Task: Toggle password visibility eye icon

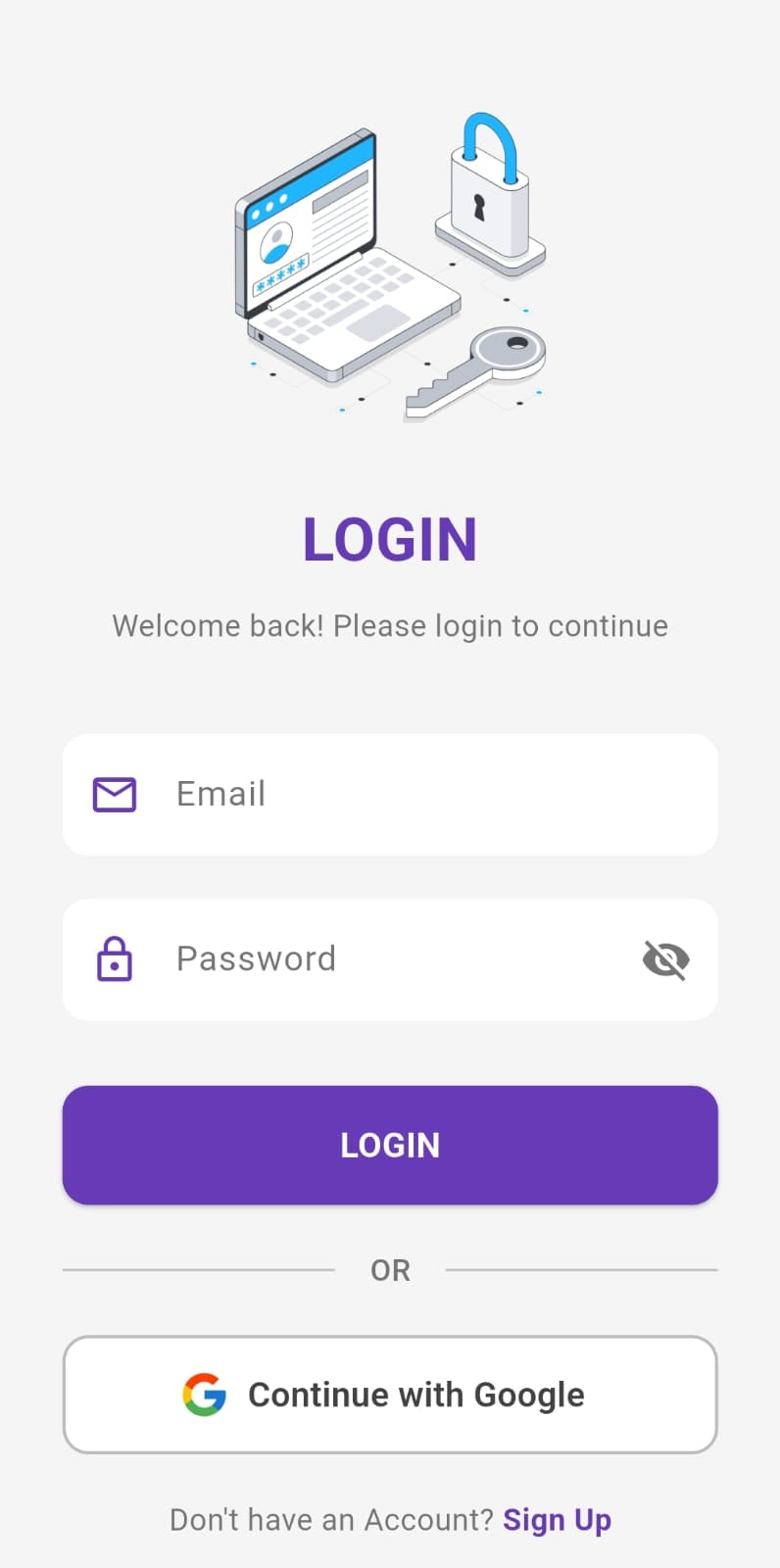Action: click(x=665, y=959)
